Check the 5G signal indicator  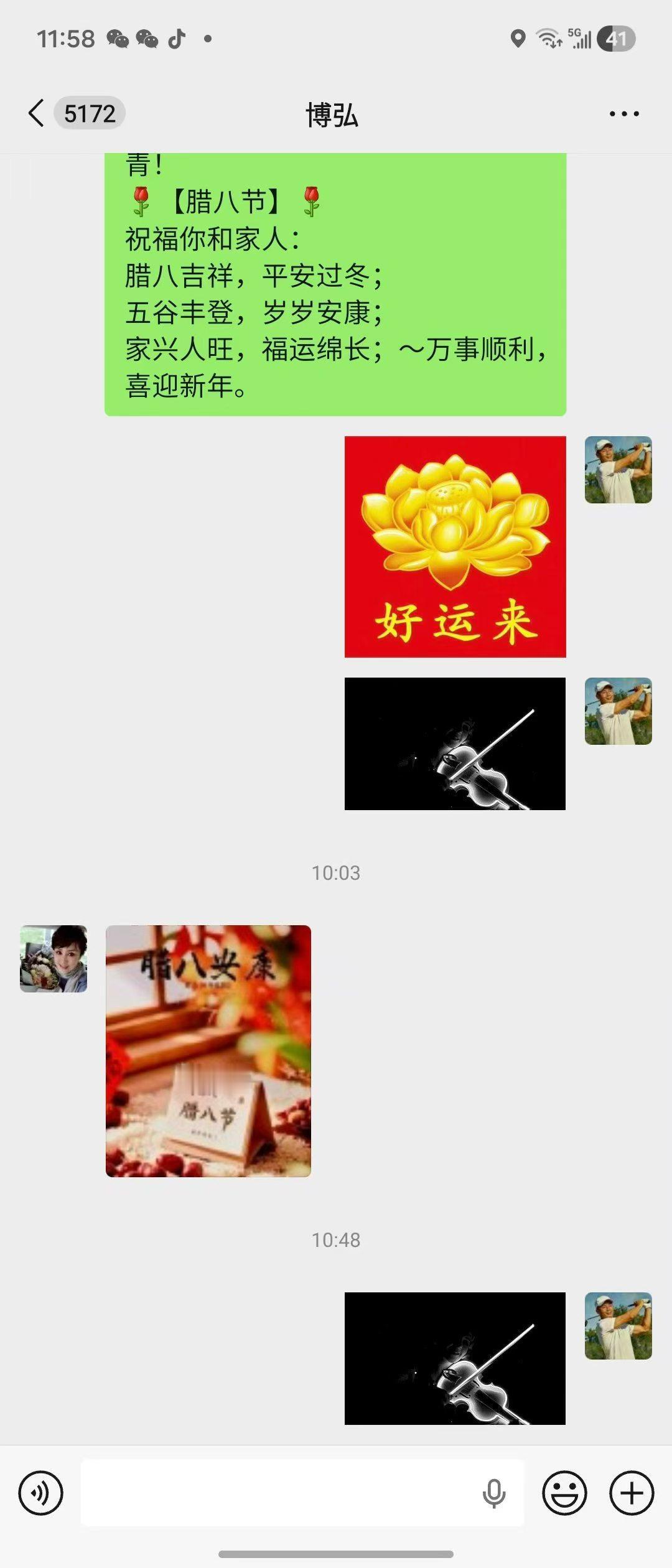[579, 39]
